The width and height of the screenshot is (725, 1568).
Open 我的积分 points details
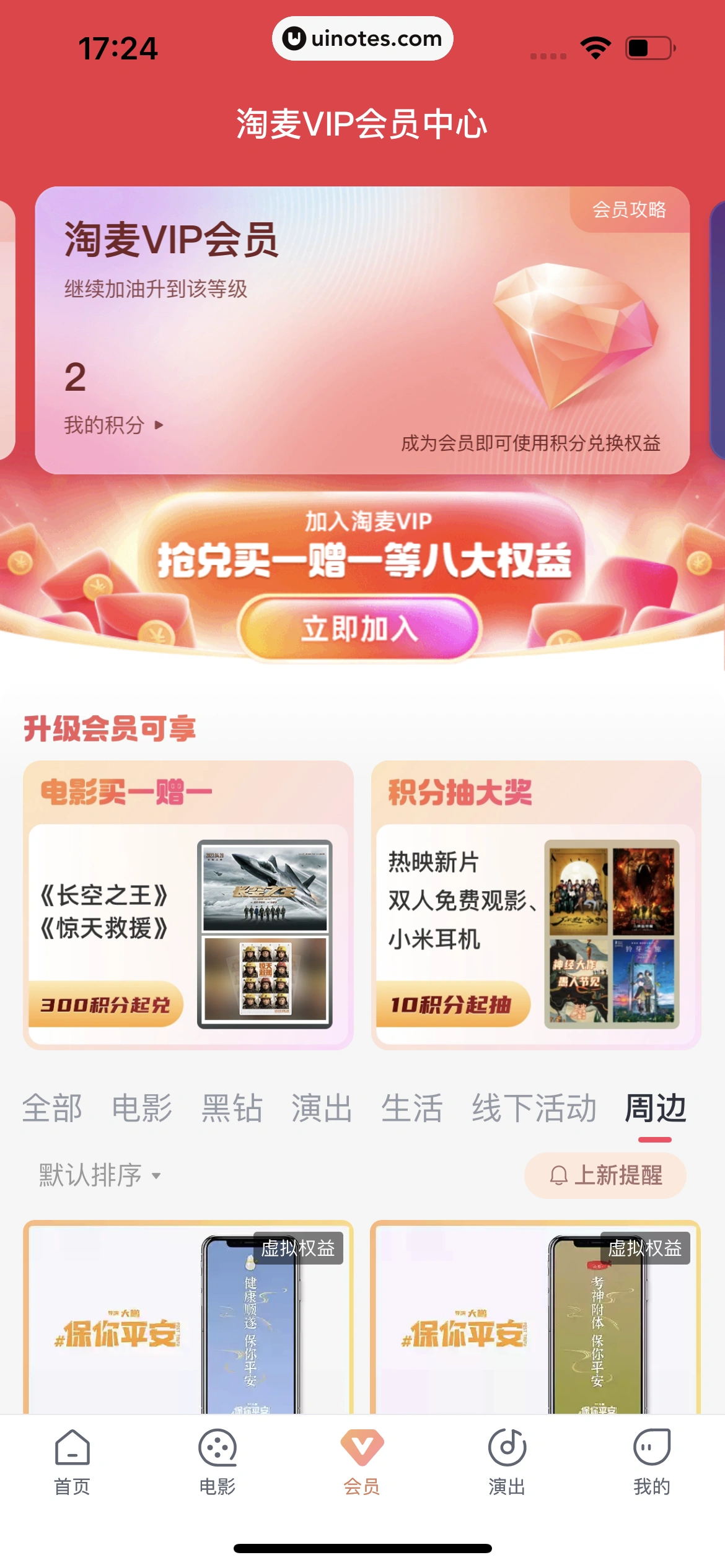[113, 425]
